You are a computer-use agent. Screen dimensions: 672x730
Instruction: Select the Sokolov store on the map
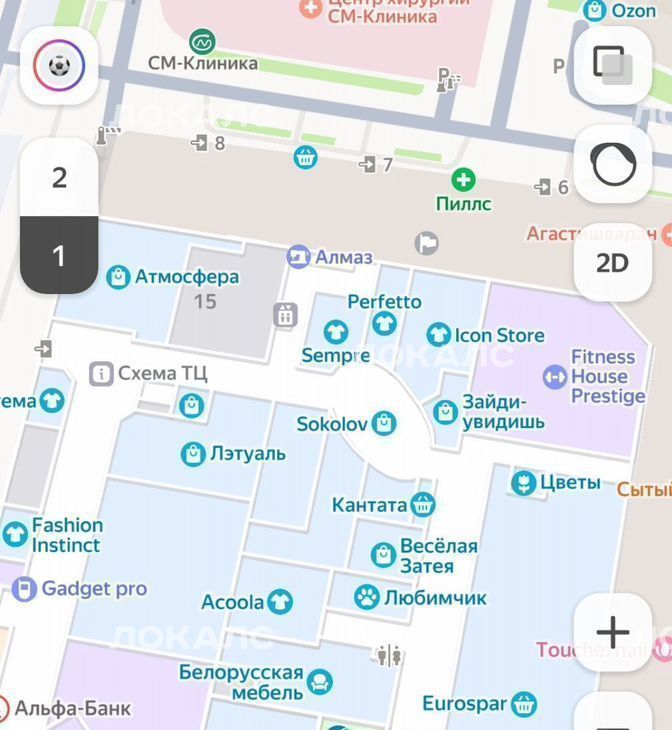383,424
